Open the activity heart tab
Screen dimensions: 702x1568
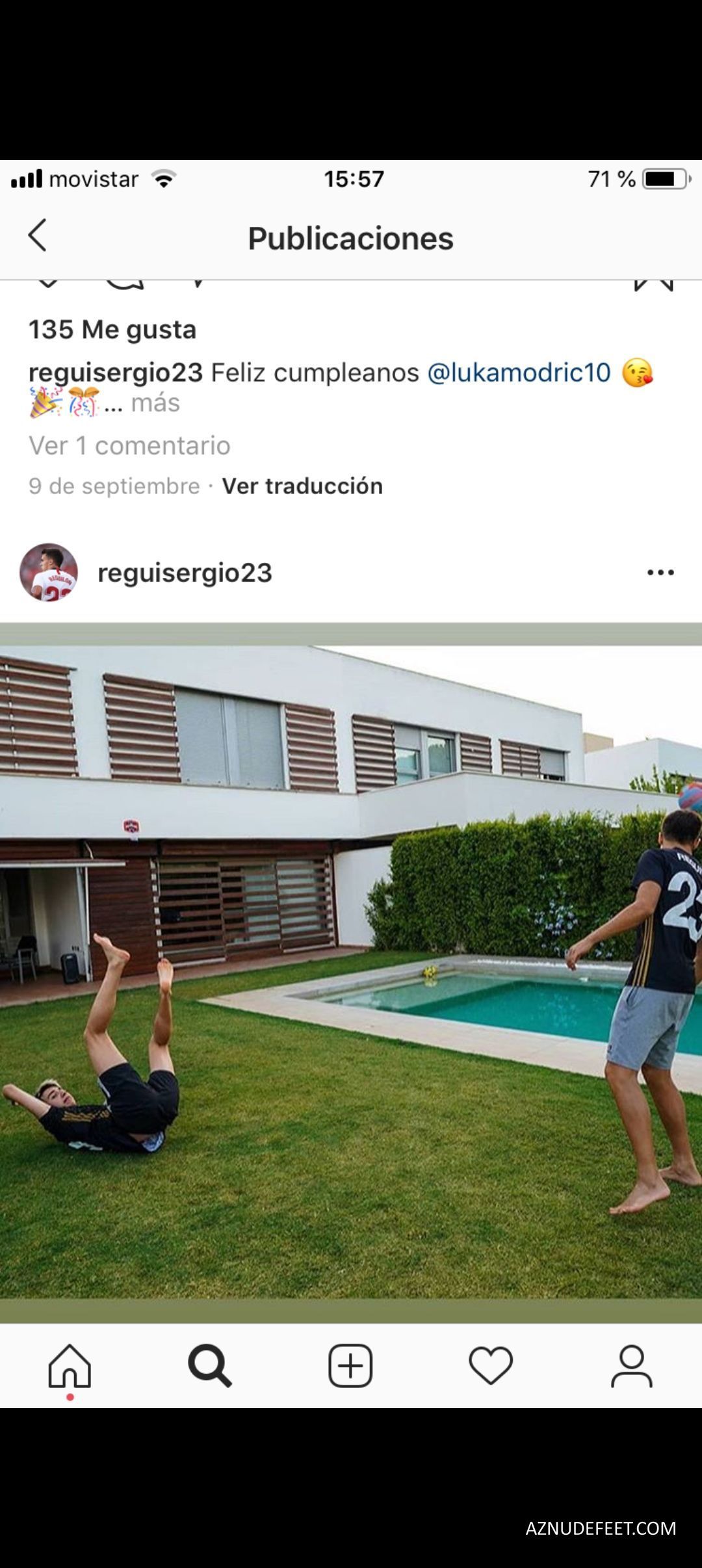(491, 1366)
